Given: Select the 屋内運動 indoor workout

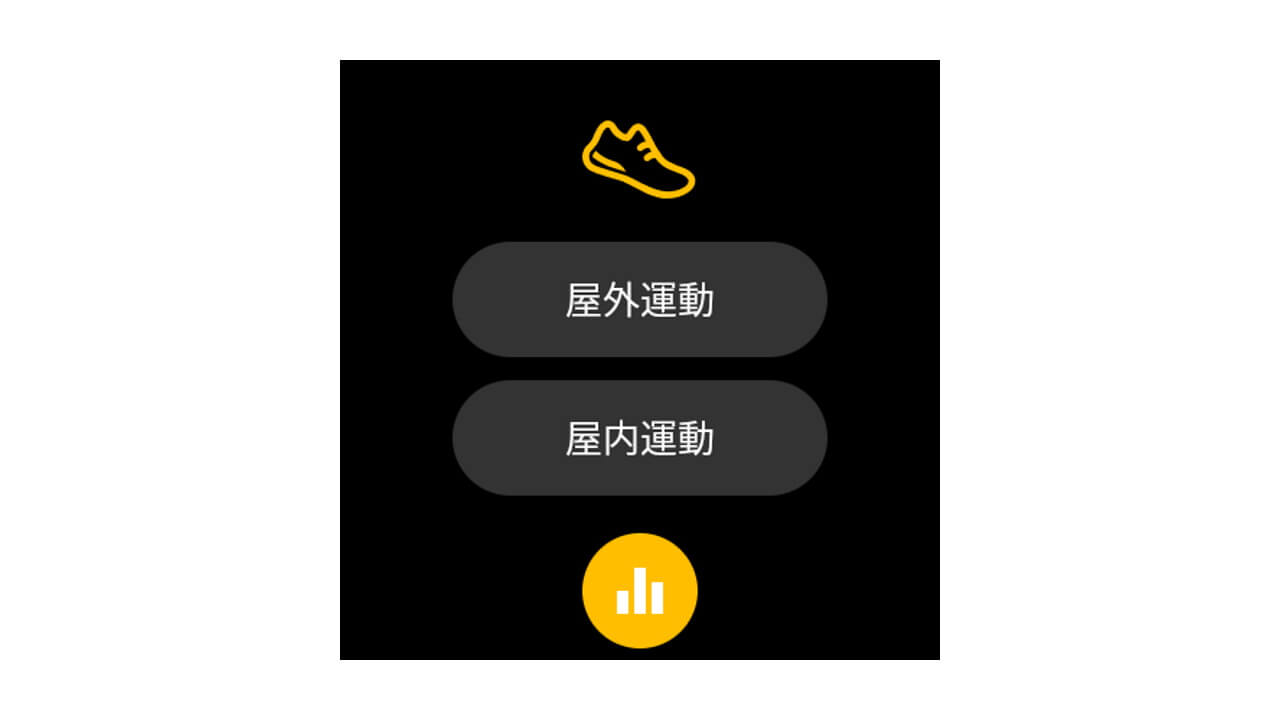Looking at the screenshot, I should [640, 438].
